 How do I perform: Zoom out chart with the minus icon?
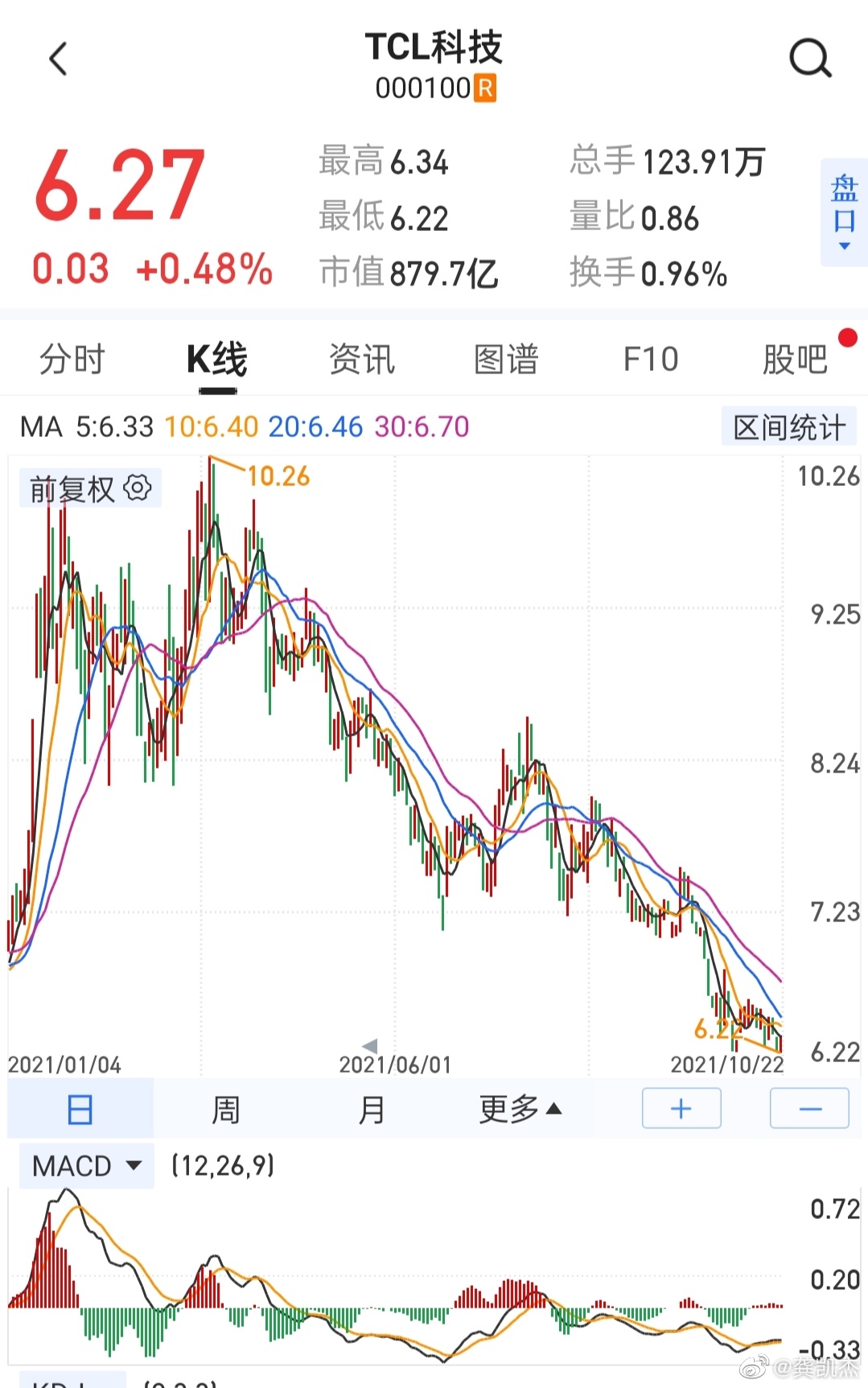[x=809, y=1108]
